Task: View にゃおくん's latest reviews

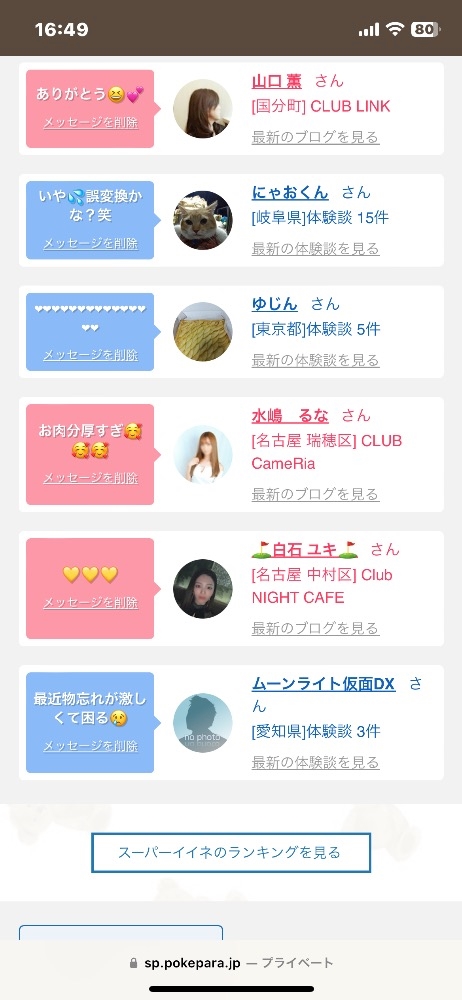Action: coord(315,249)
